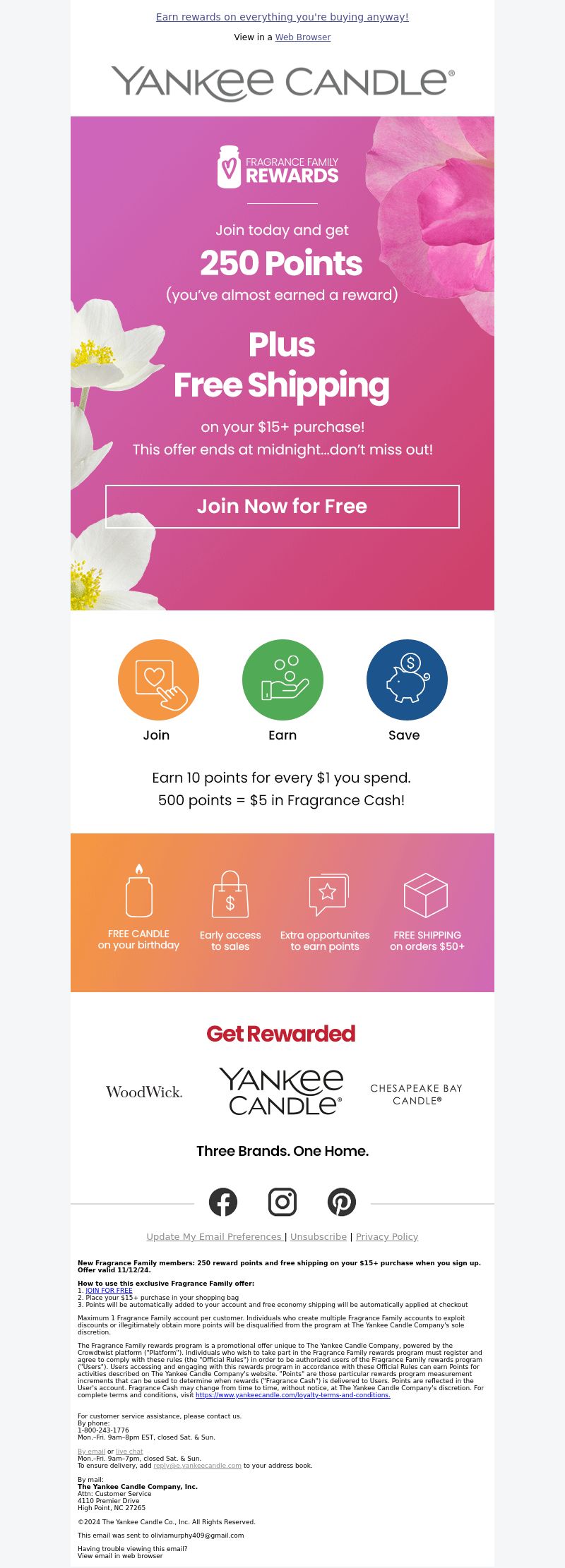This screenshot has width=565, height=1568.
Task: Tap the JOIN FOR FREE link in offer steps
Action: pos(109,1290)
